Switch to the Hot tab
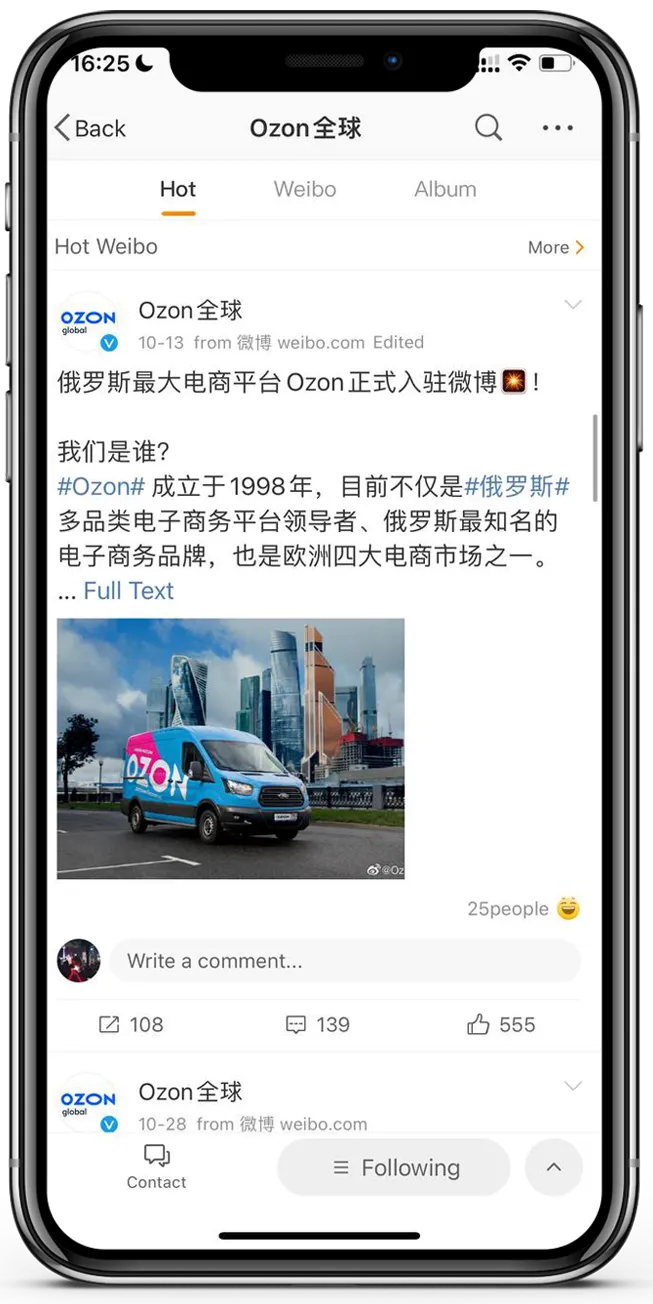The image size is (653, 1304). (x=178, y=189)
